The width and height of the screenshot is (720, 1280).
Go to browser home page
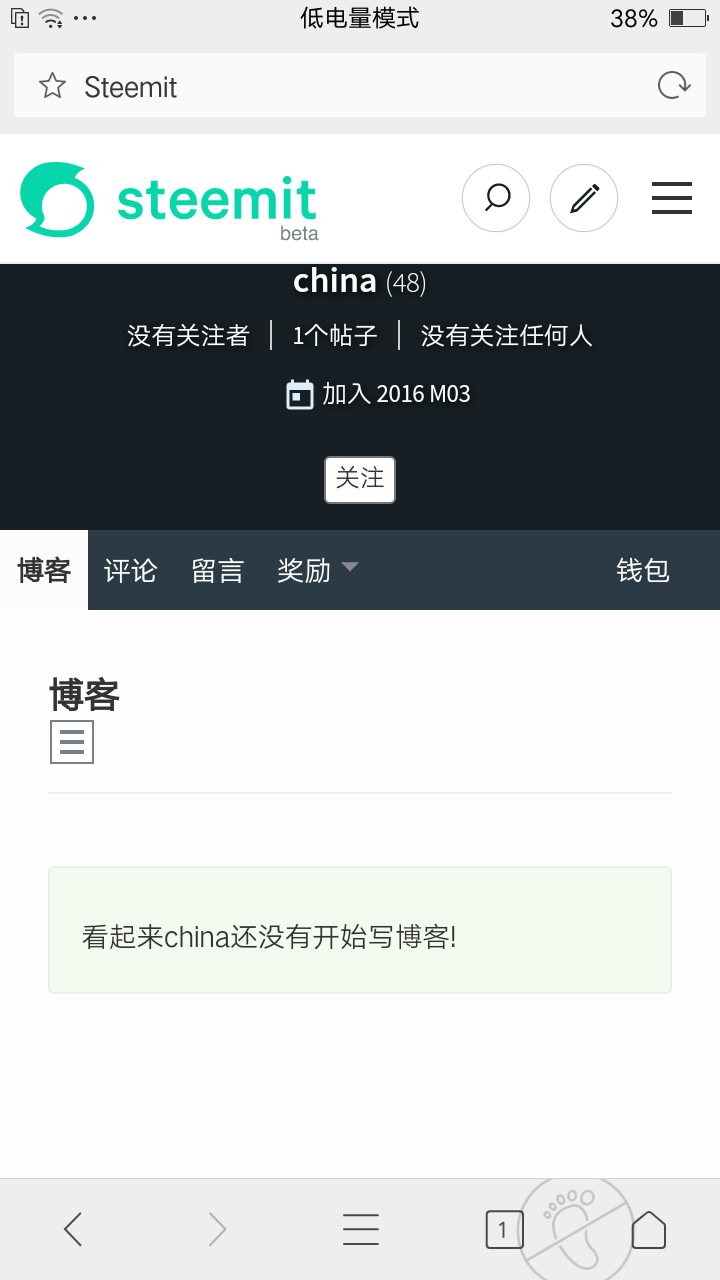[648, 1229]
